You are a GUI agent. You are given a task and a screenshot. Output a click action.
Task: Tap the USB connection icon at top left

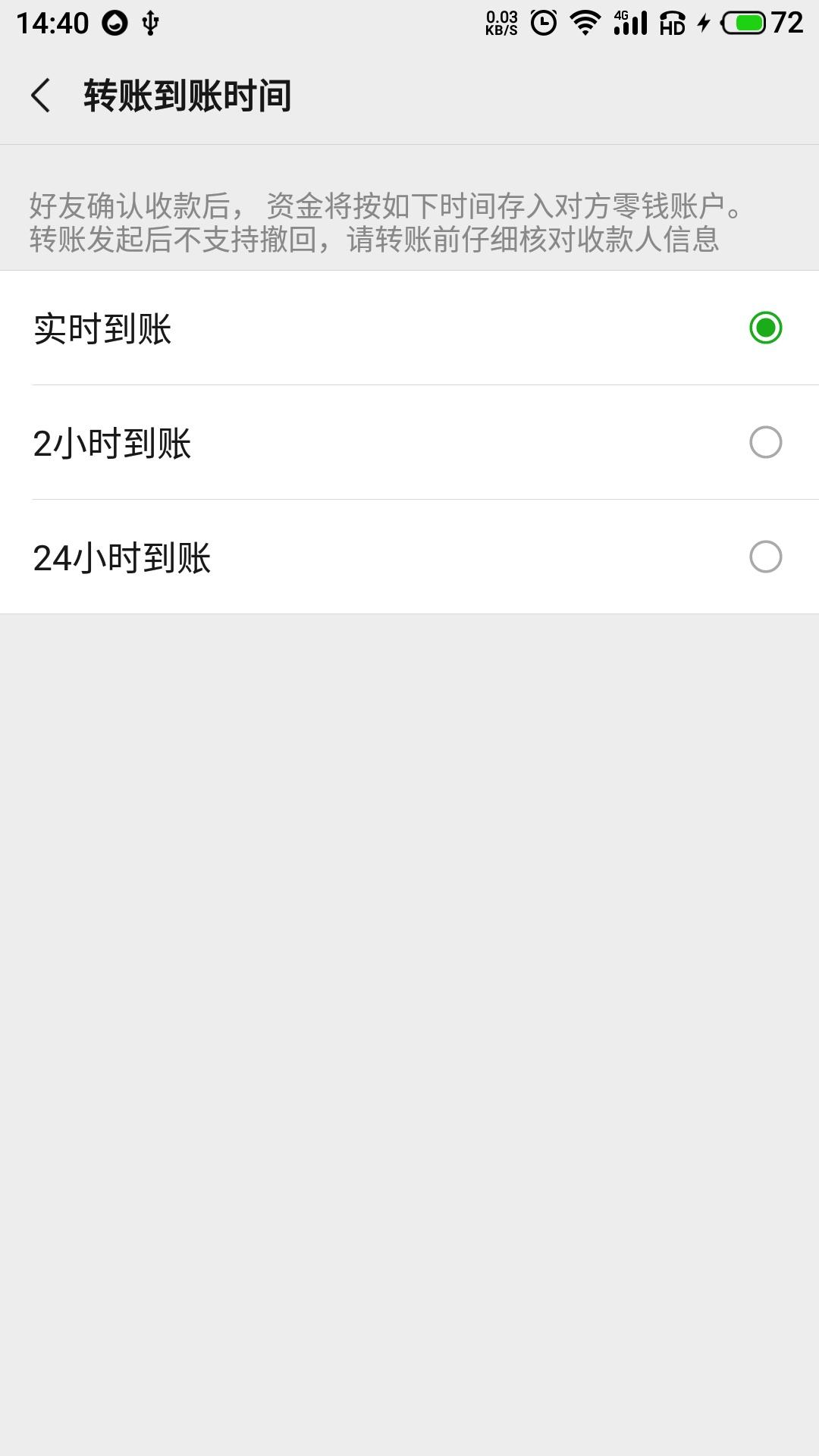[149, 23]
